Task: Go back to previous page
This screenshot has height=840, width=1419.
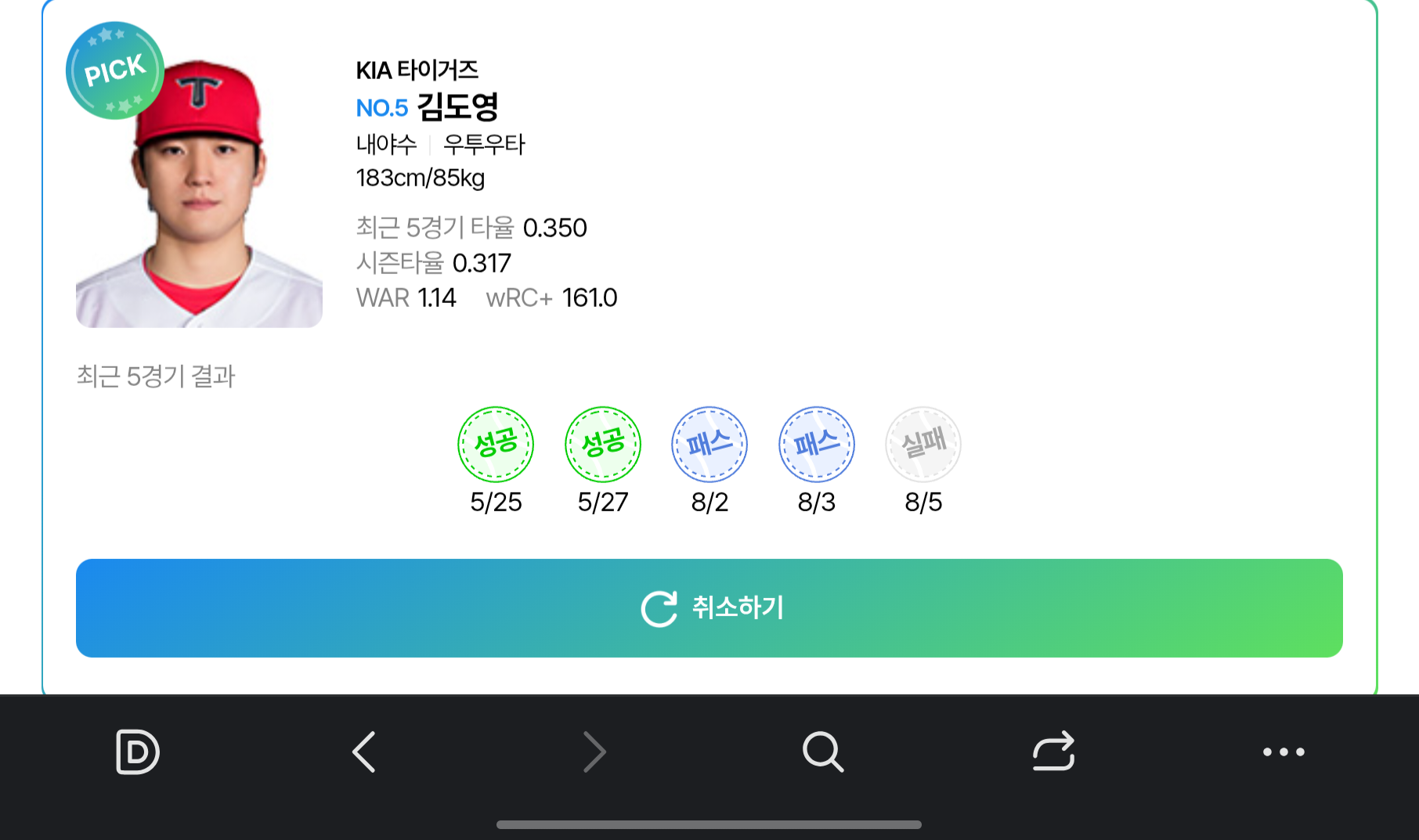Action: click(364, 752)
